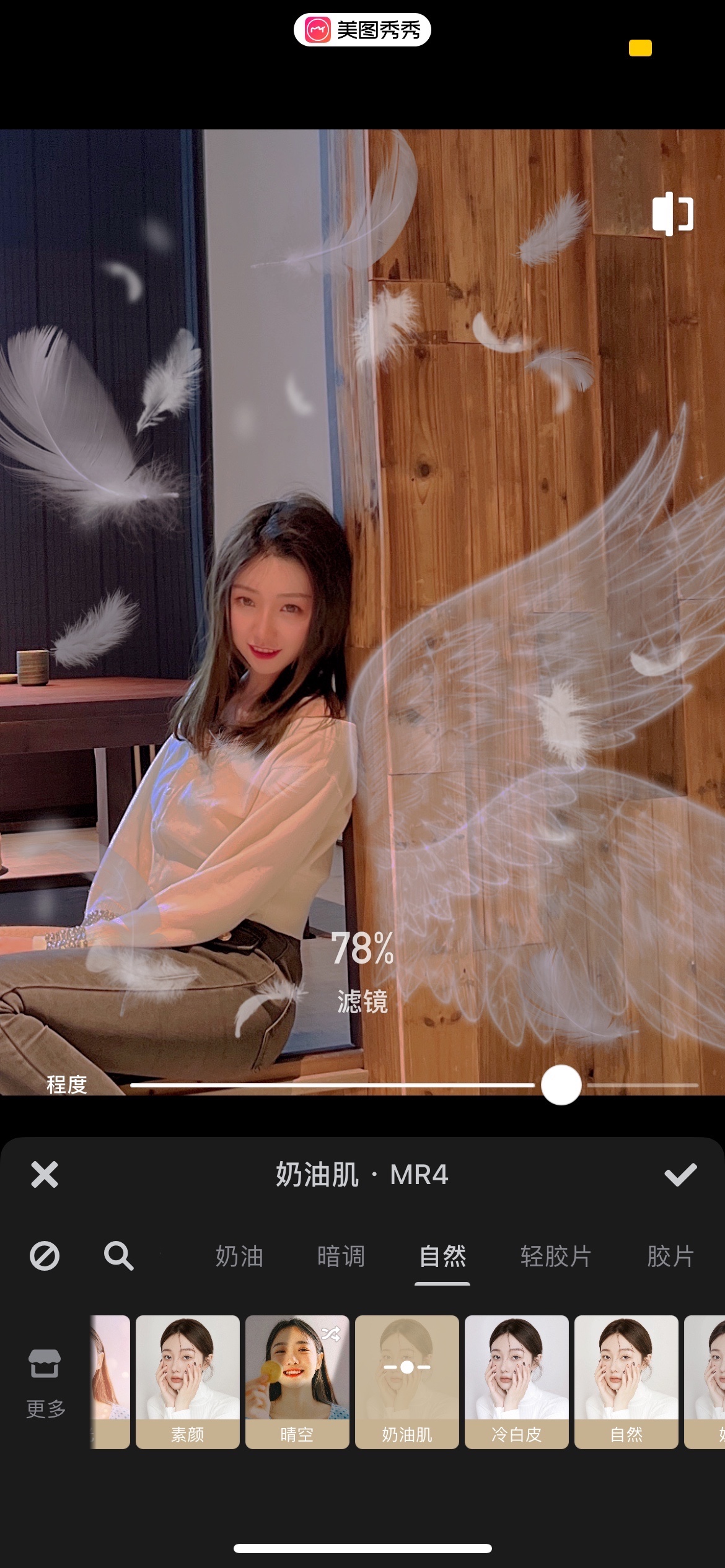Switch to the 奶油 filter category
Viewport: 725px width, 1568px height.
tap(239, 1257)
